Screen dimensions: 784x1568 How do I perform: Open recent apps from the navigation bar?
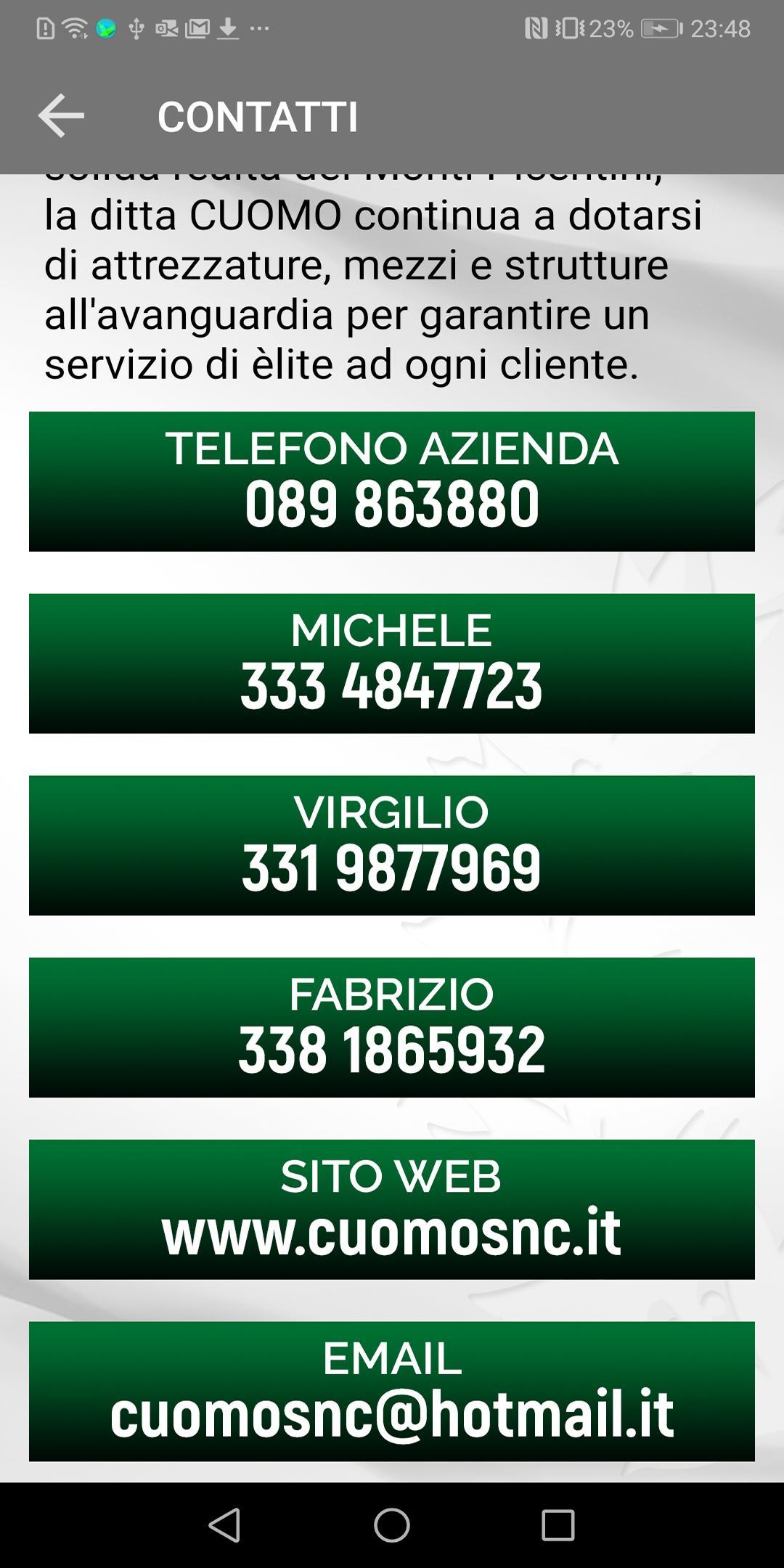pyautogui.click(x=558, y=1525)
